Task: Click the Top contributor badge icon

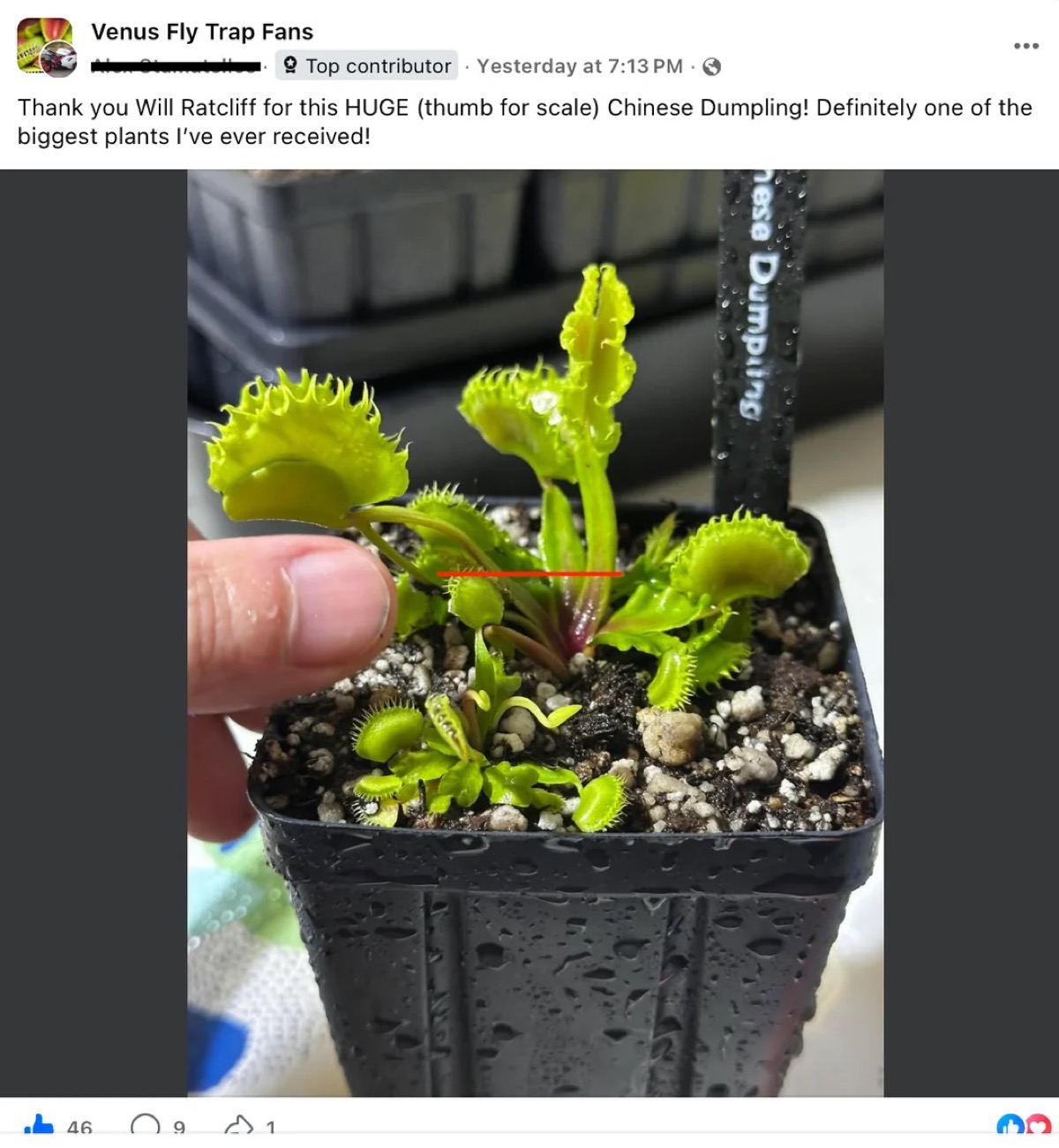Action: 289,65
